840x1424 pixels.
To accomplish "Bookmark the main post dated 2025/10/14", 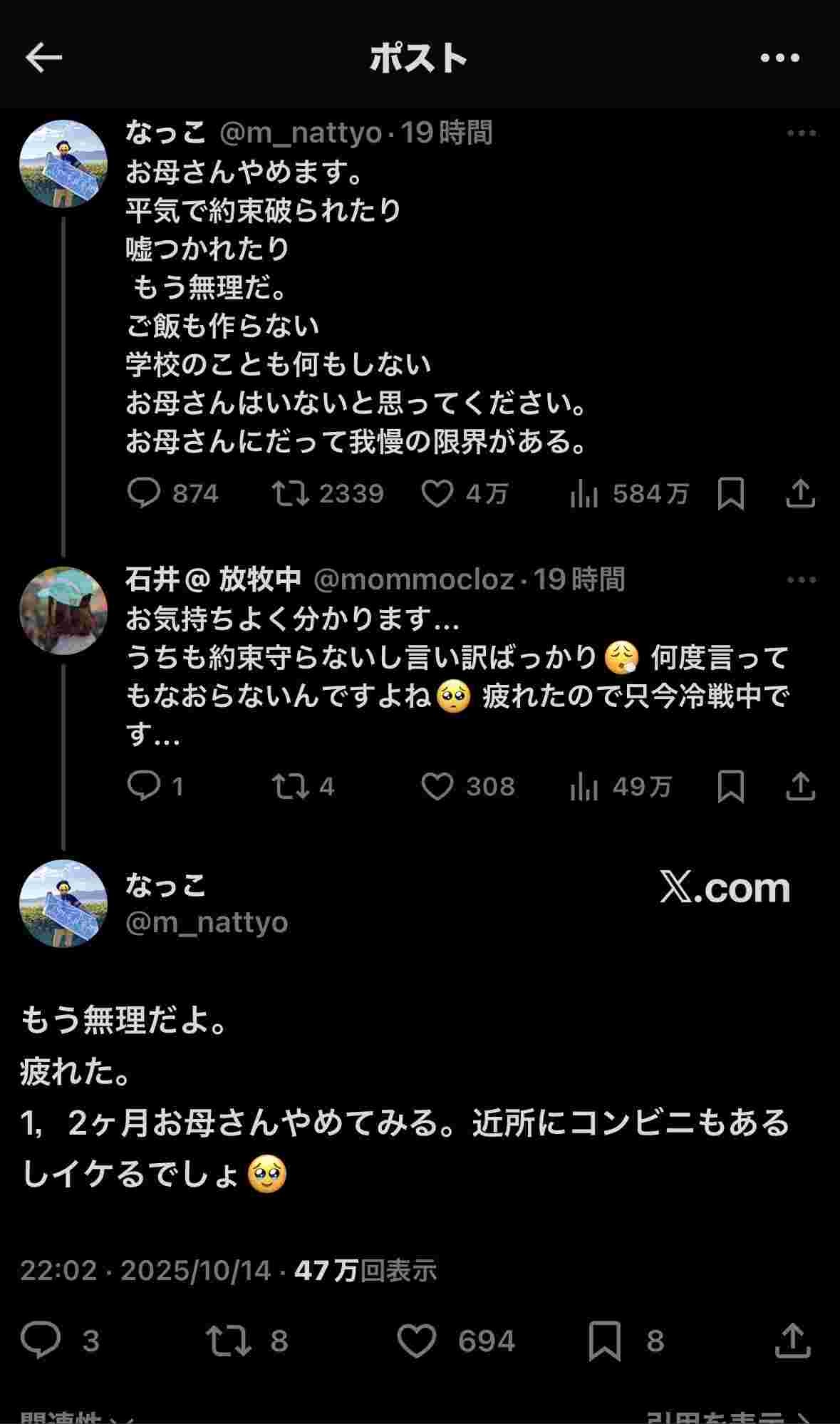I will click(605, 1341).
